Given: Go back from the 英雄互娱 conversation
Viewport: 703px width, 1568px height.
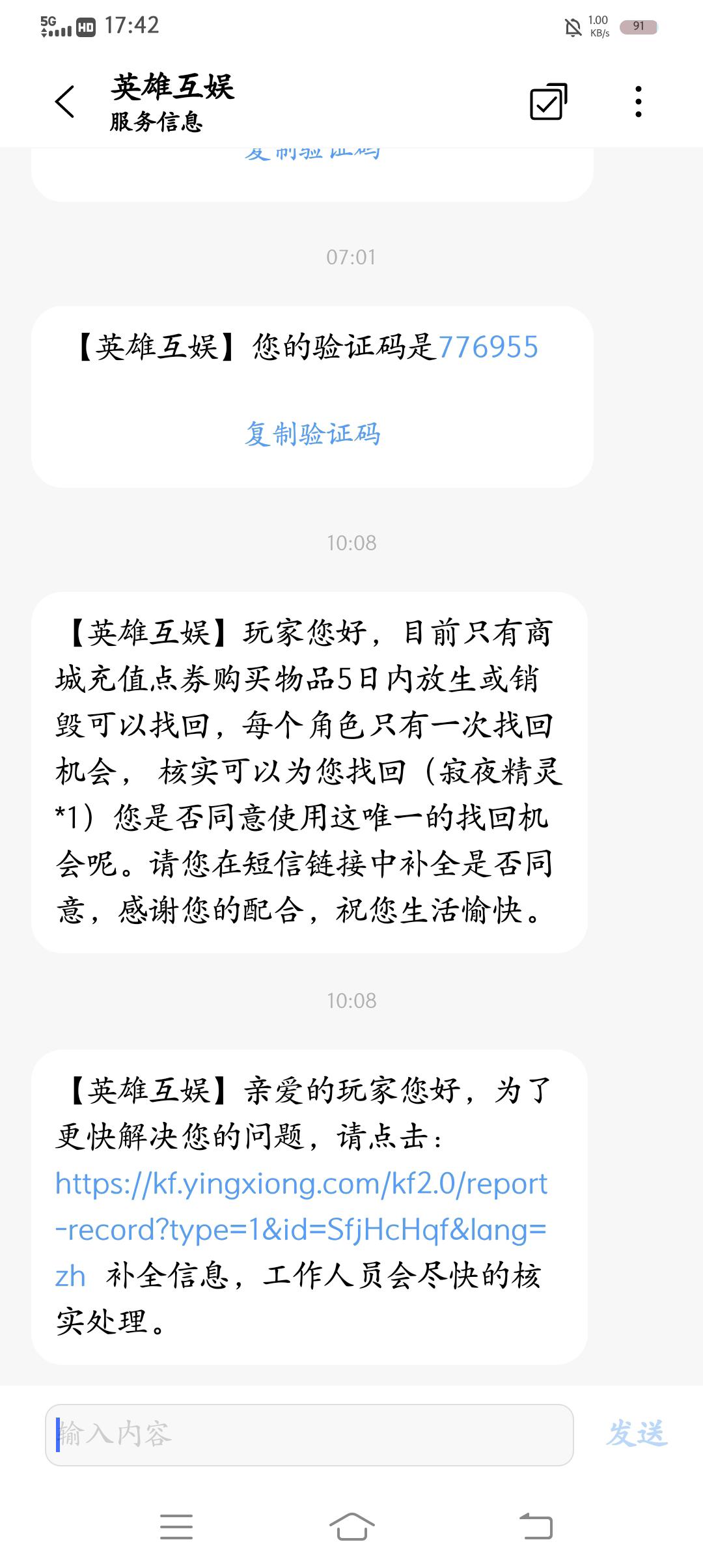Looking at the screenshot, I should (x=65, y=102).
